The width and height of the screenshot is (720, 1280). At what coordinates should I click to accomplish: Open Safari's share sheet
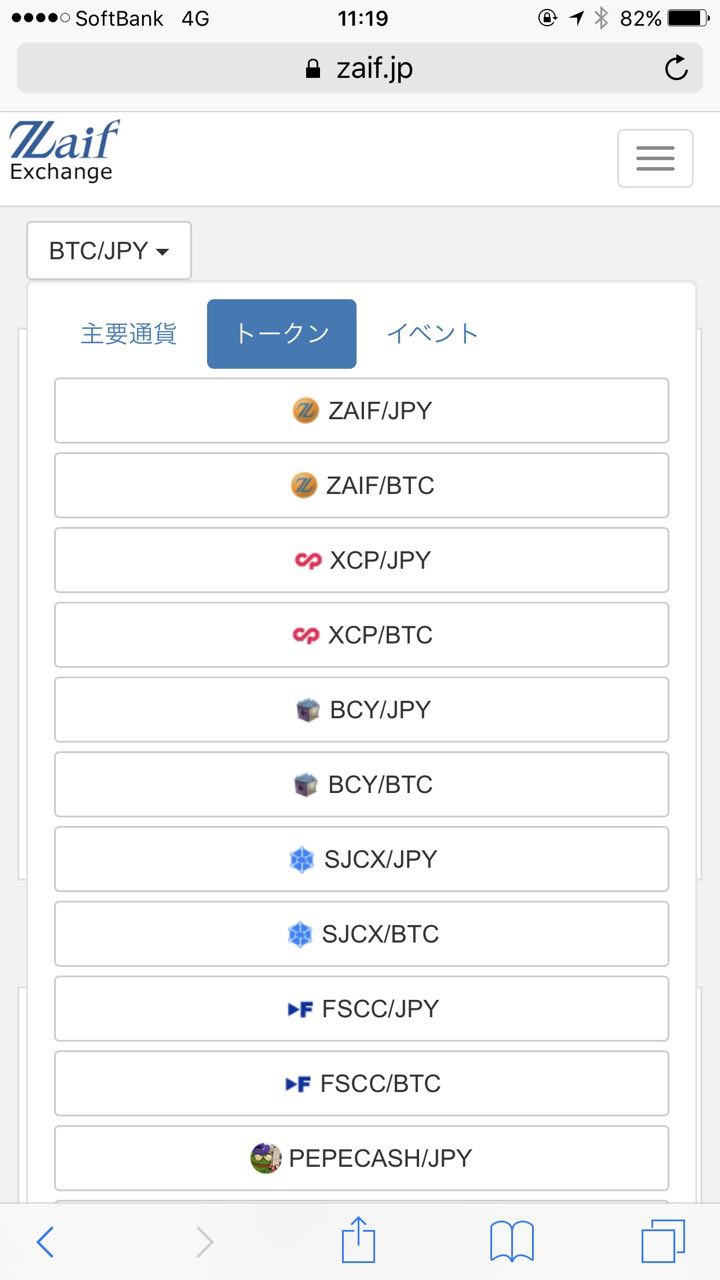358,1241
